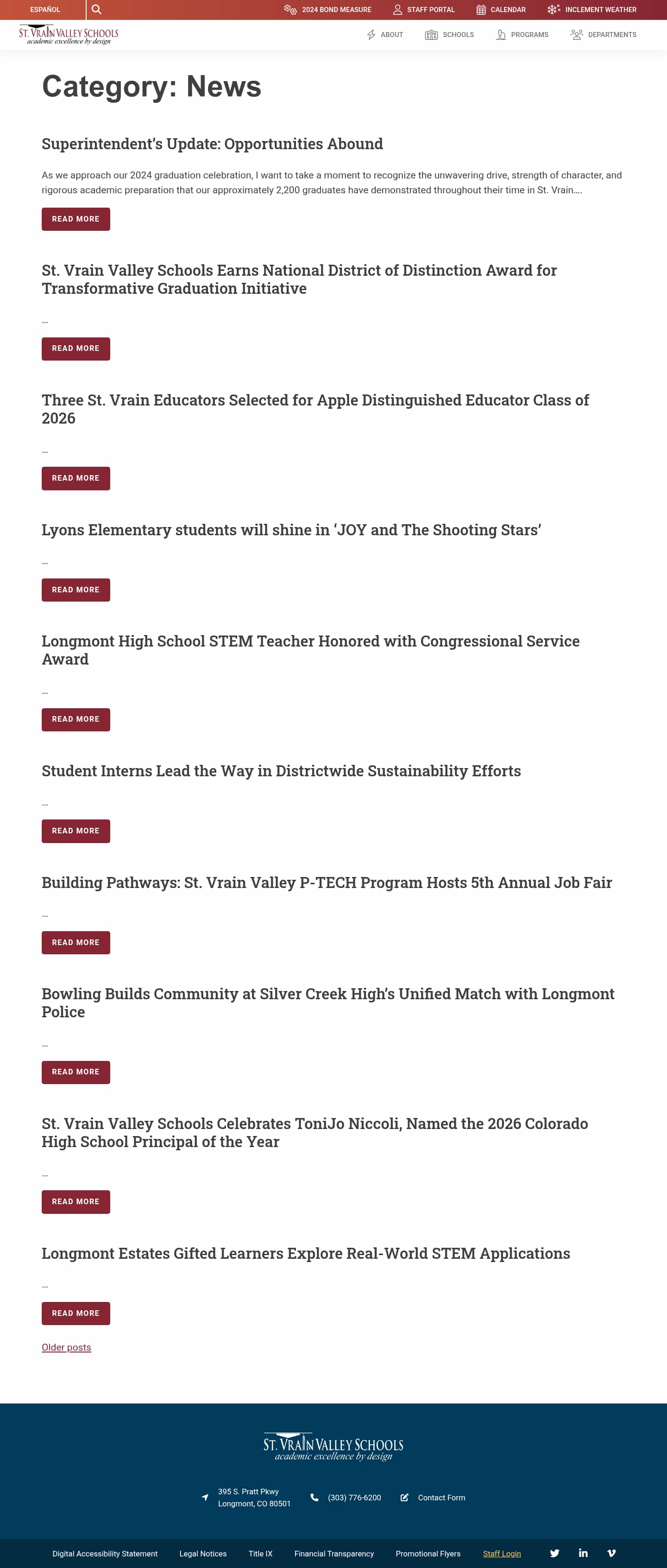
Task: Visit the district Twitter page
Action: (554, 1553)
